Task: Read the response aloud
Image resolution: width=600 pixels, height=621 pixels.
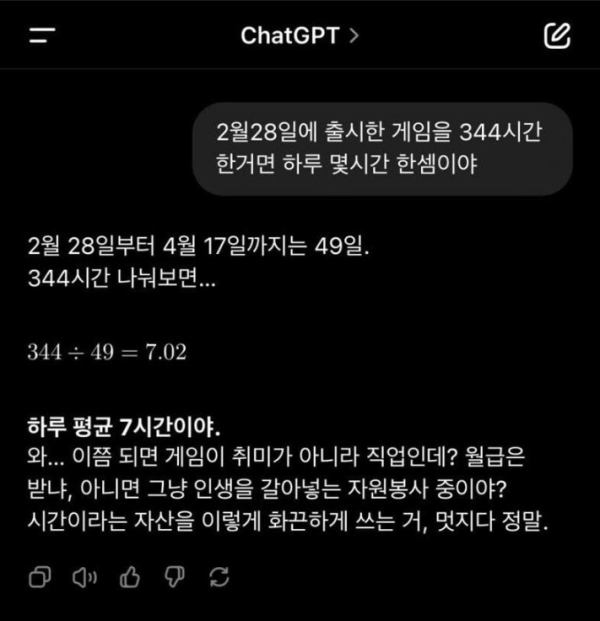Action: (x=85, y=577)
